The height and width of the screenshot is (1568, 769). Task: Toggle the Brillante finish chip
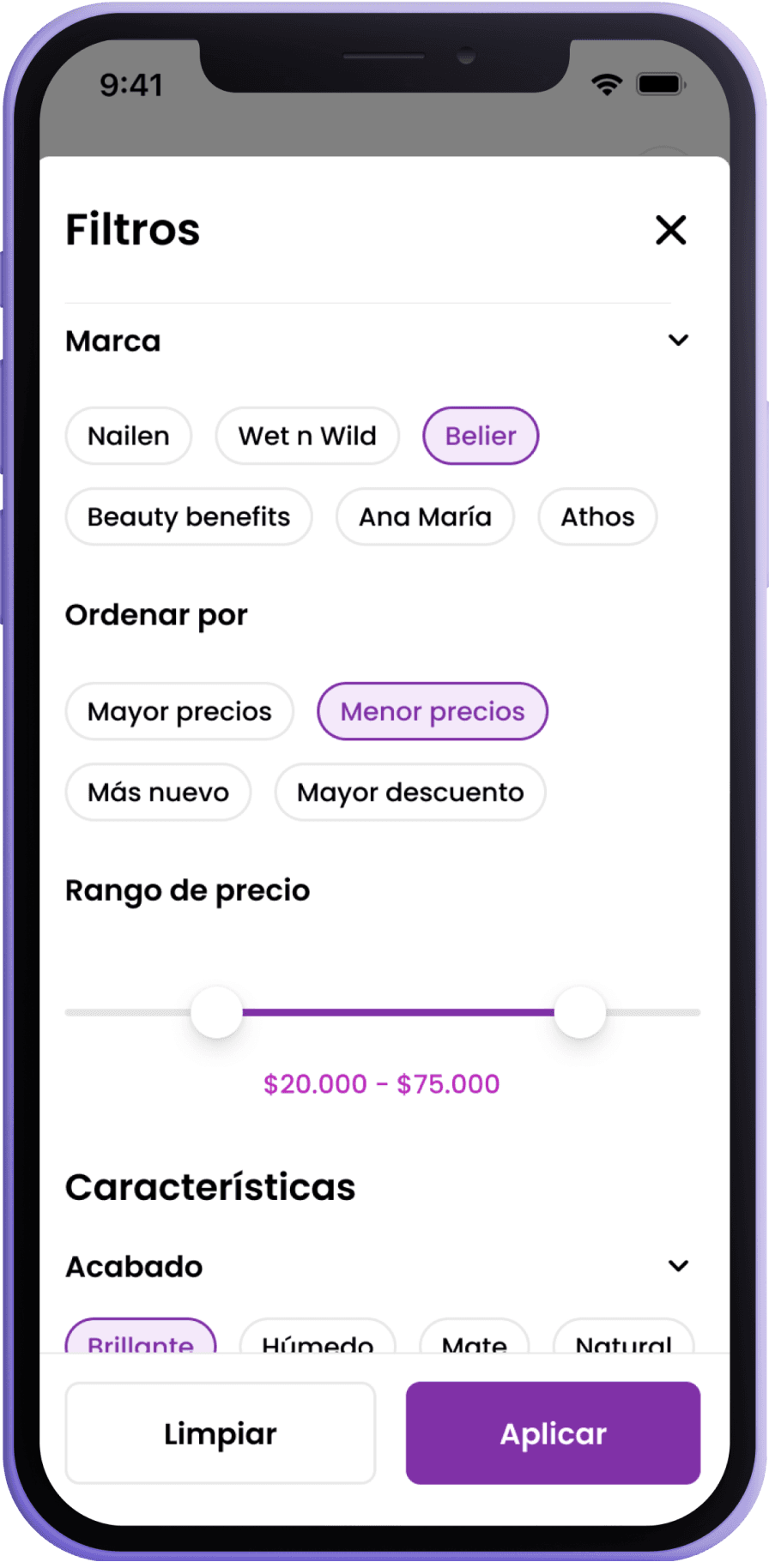[x=141, y=1336]
